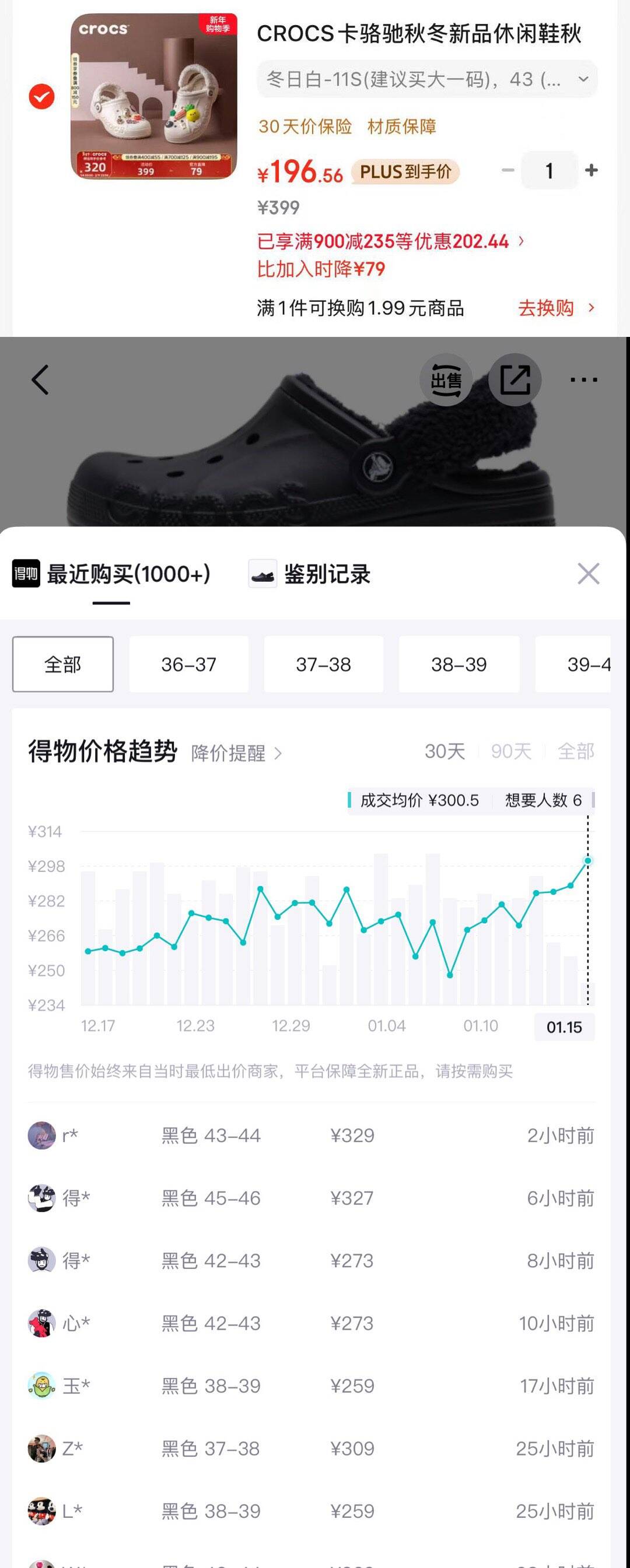Viewport: 630px width, 1568px height.
Task: Tap the 出售 sell icon
Action: click(446, 380)
